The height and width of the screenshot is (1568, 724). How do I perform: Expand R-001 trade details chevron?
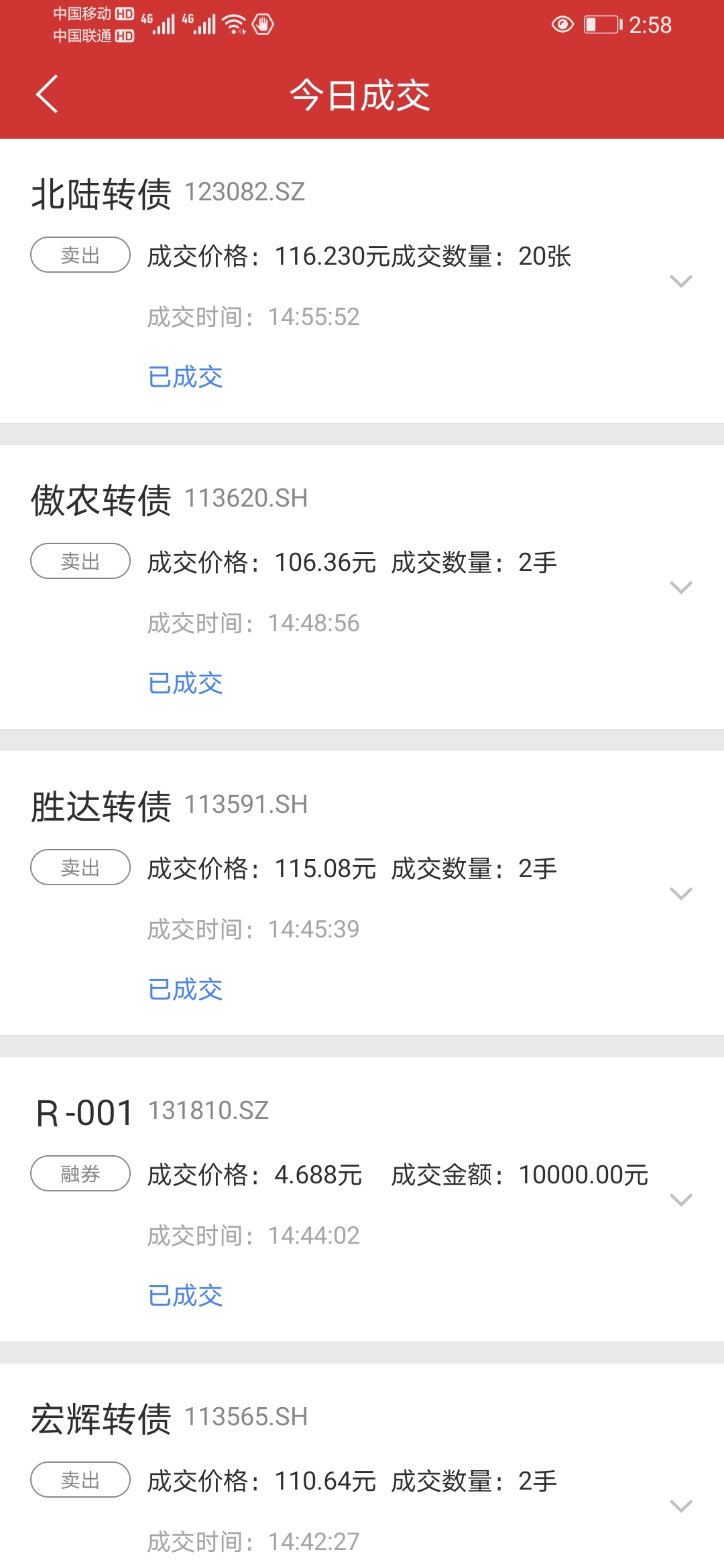pos(680,1200)
